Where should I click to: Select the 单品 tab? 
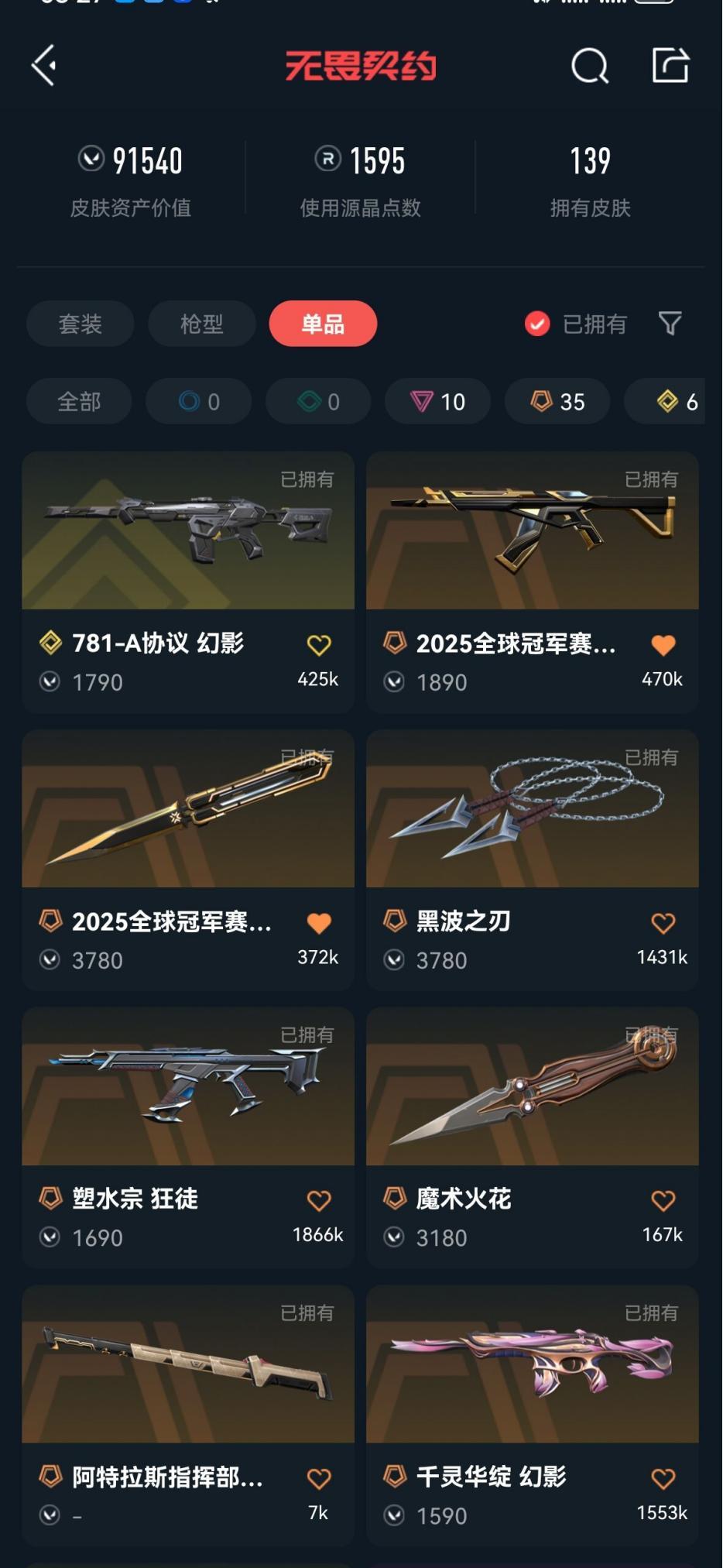click(x=323, y=324)
